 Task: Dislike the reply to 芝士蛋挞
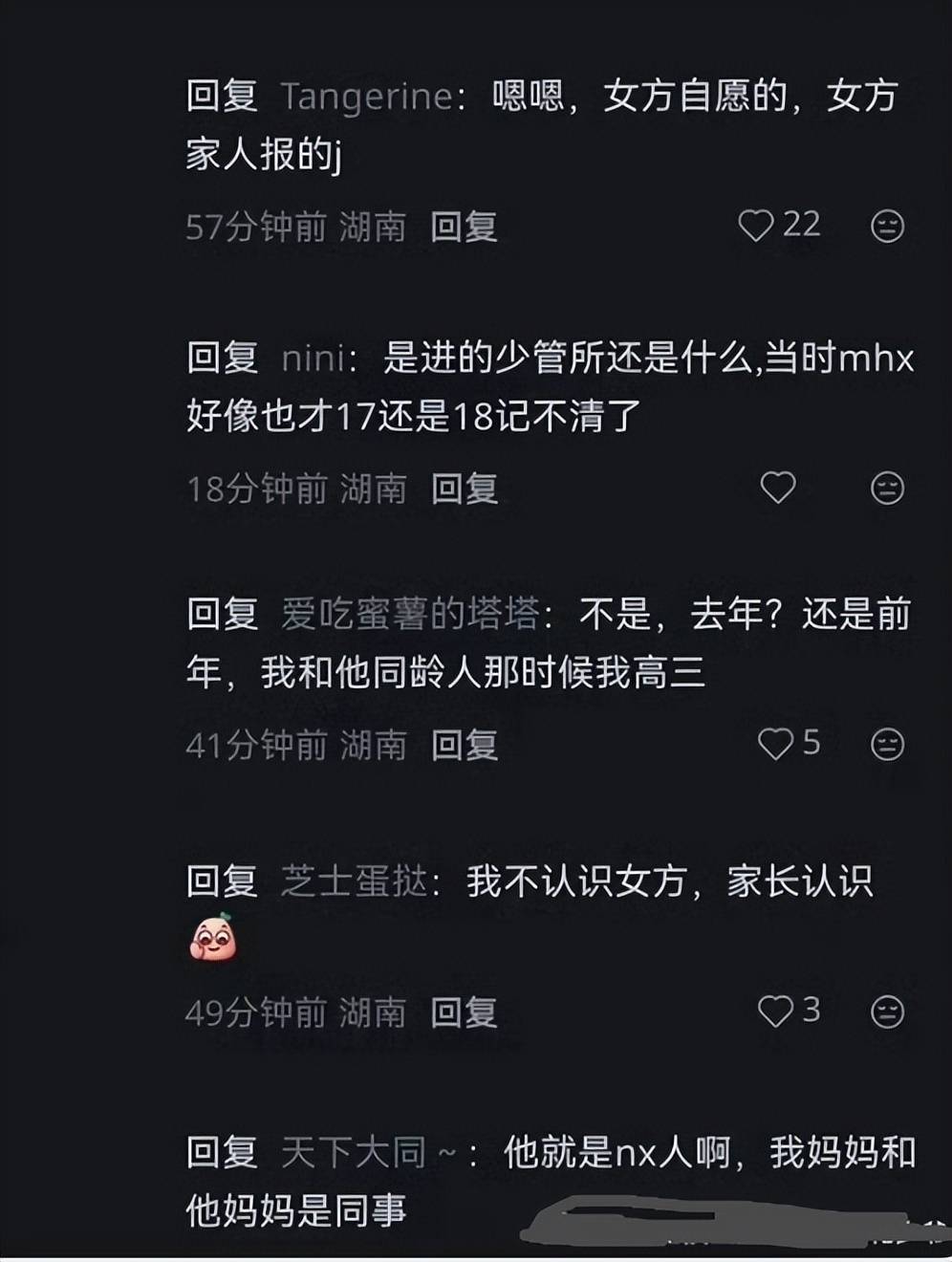[x=887, y=1012]
